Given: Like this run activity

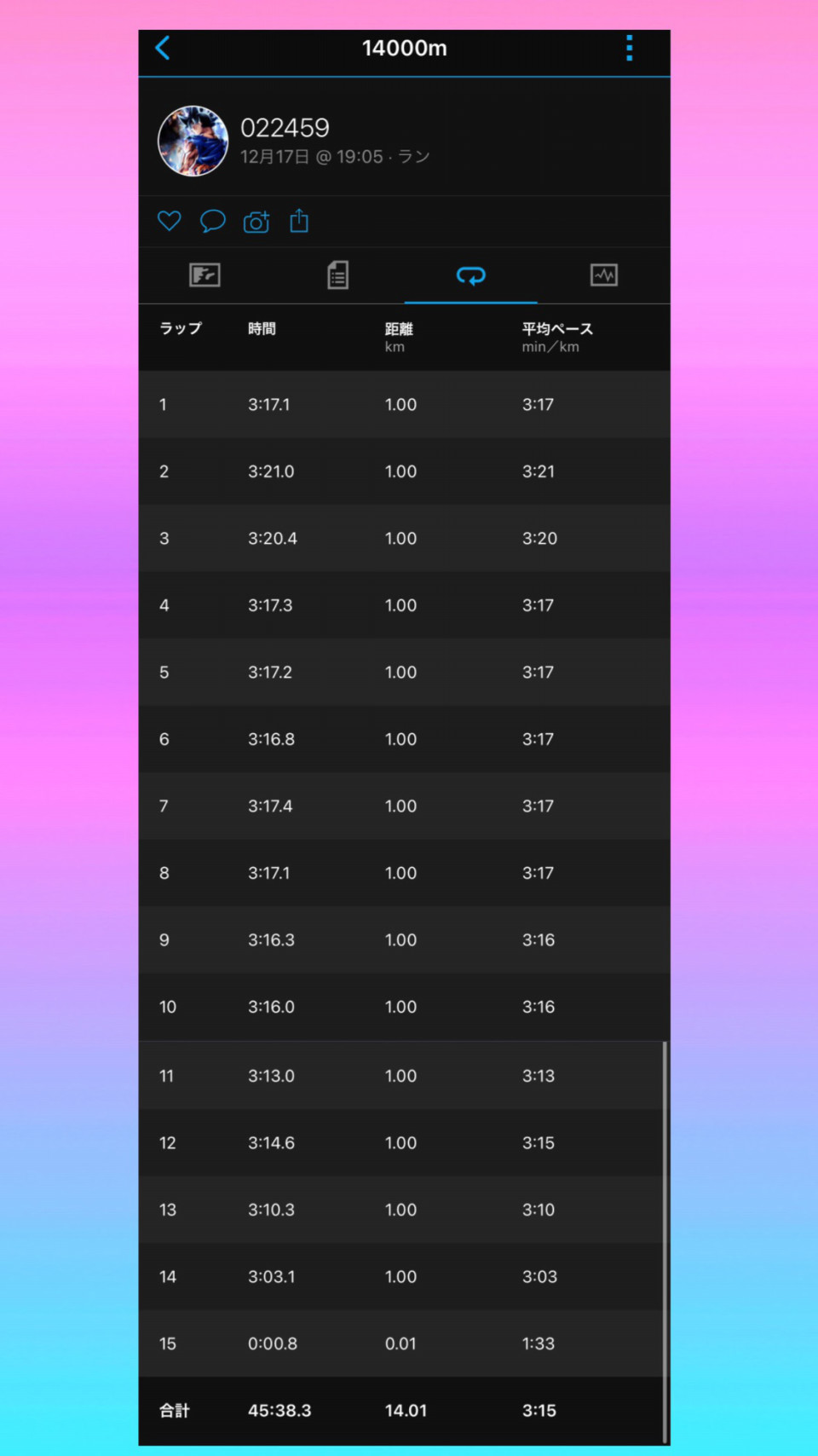Looking at the screenshot, I should (170, 222).
